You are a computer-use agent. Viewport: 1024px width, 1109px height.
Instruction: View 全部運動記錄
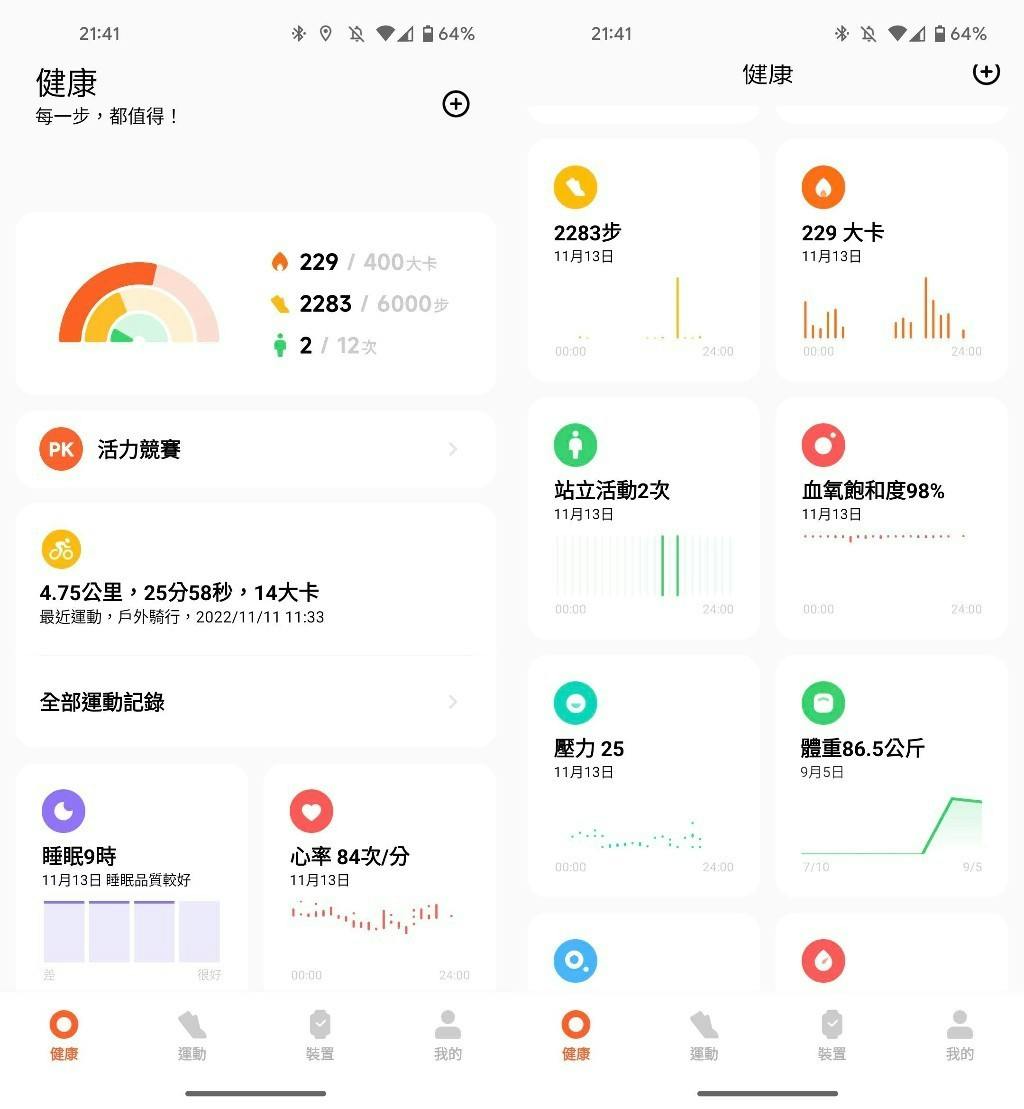click(x=255, y=702)
